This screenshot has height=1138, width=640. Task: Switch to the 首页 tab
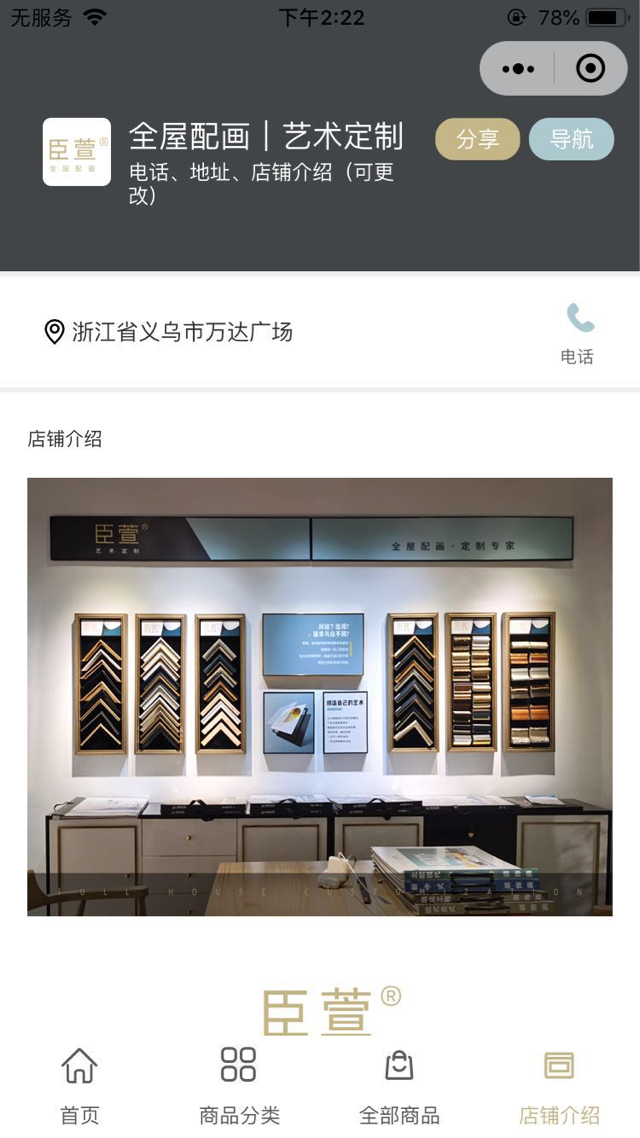(80, 1086)
